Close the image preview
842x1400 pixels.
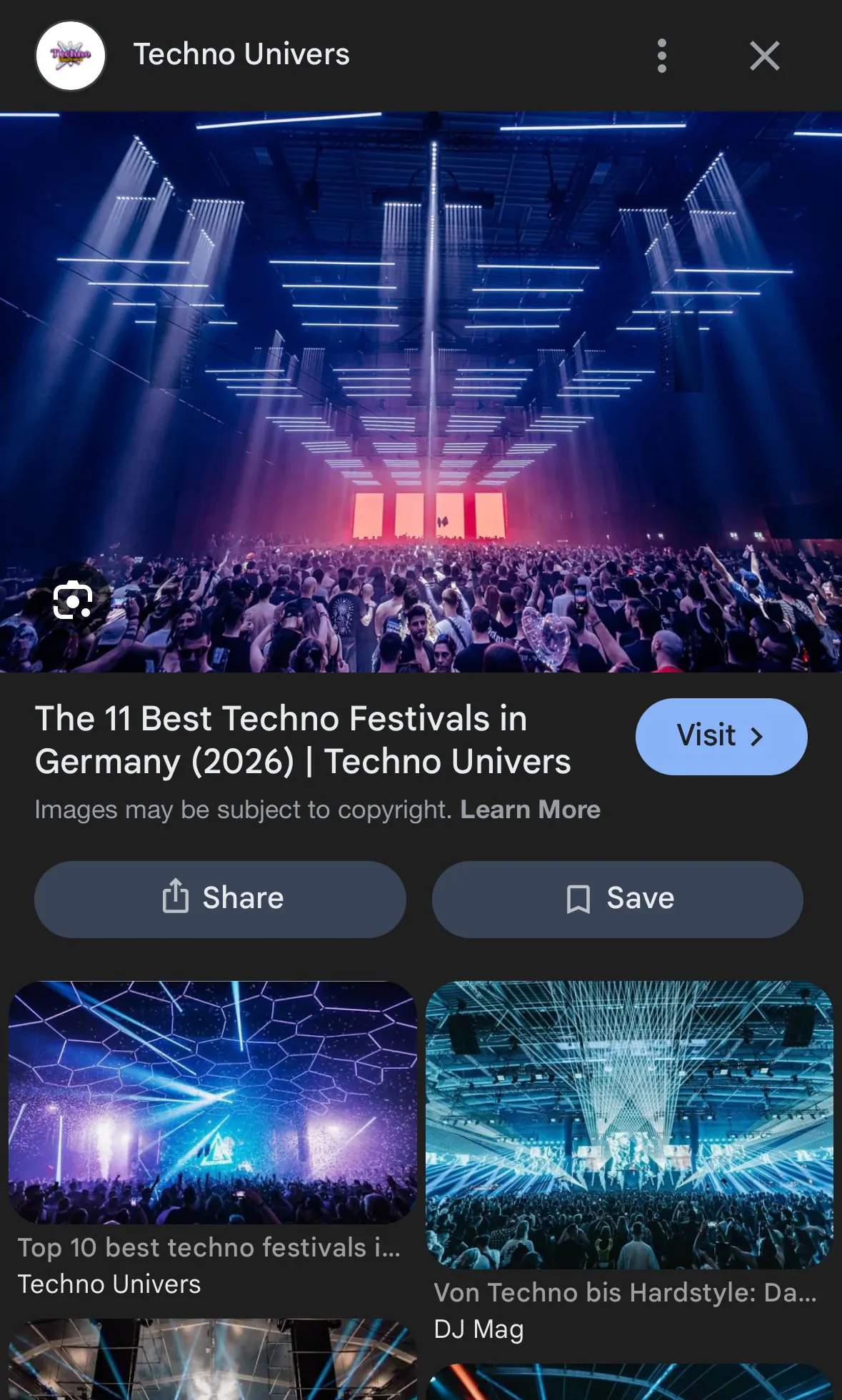coord(764,56)
